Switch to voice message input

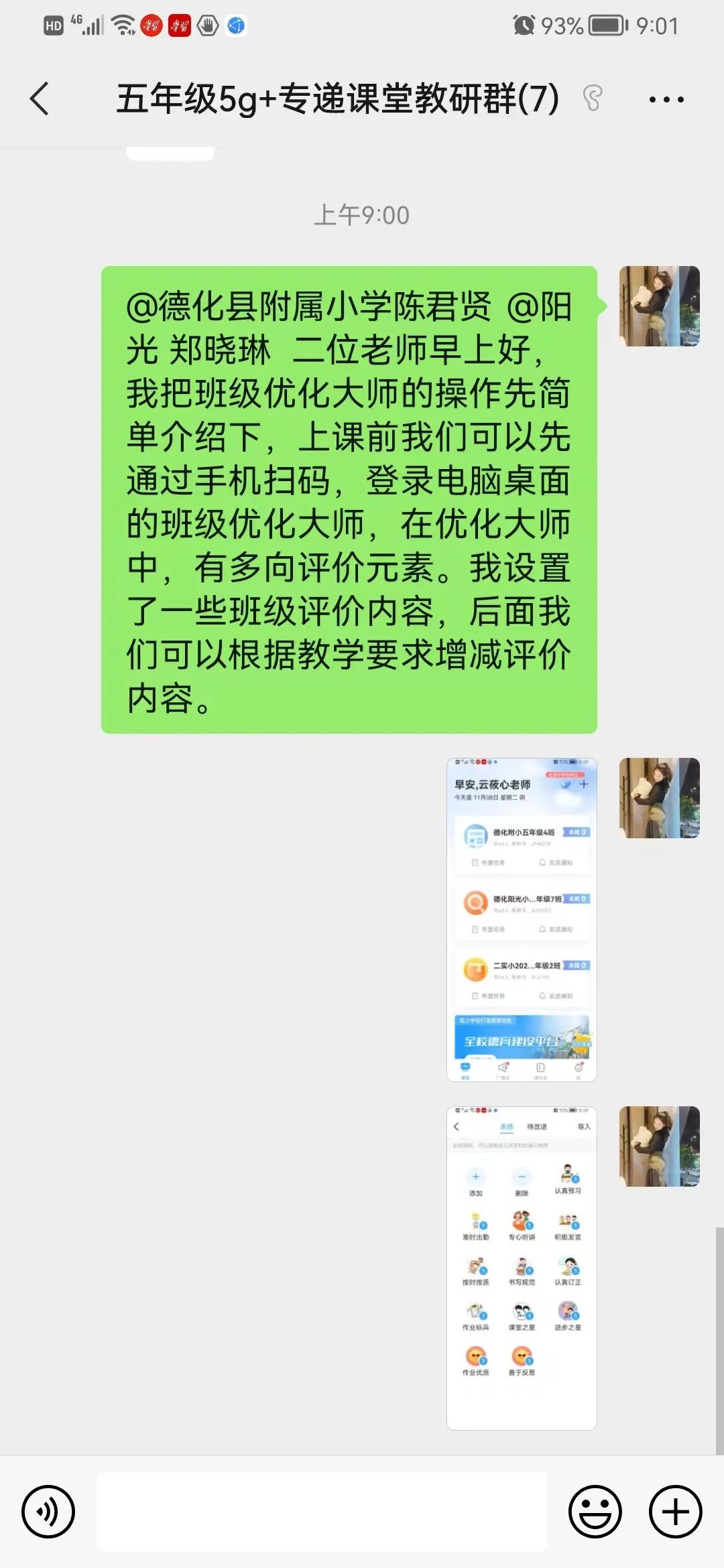tap(48, 1512)
